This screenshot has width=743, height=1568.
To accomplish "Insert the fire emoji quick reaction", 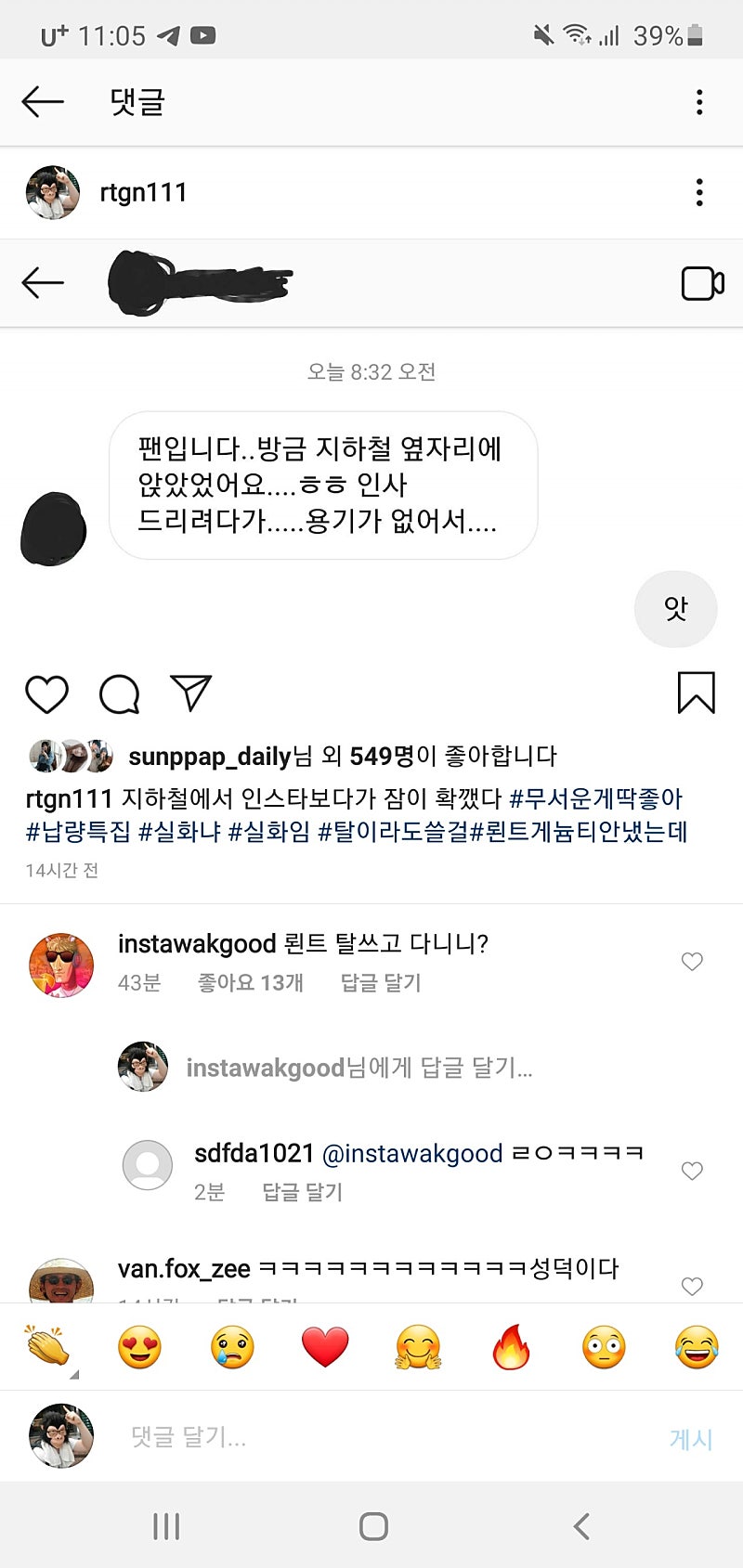I will [511, 1347].
